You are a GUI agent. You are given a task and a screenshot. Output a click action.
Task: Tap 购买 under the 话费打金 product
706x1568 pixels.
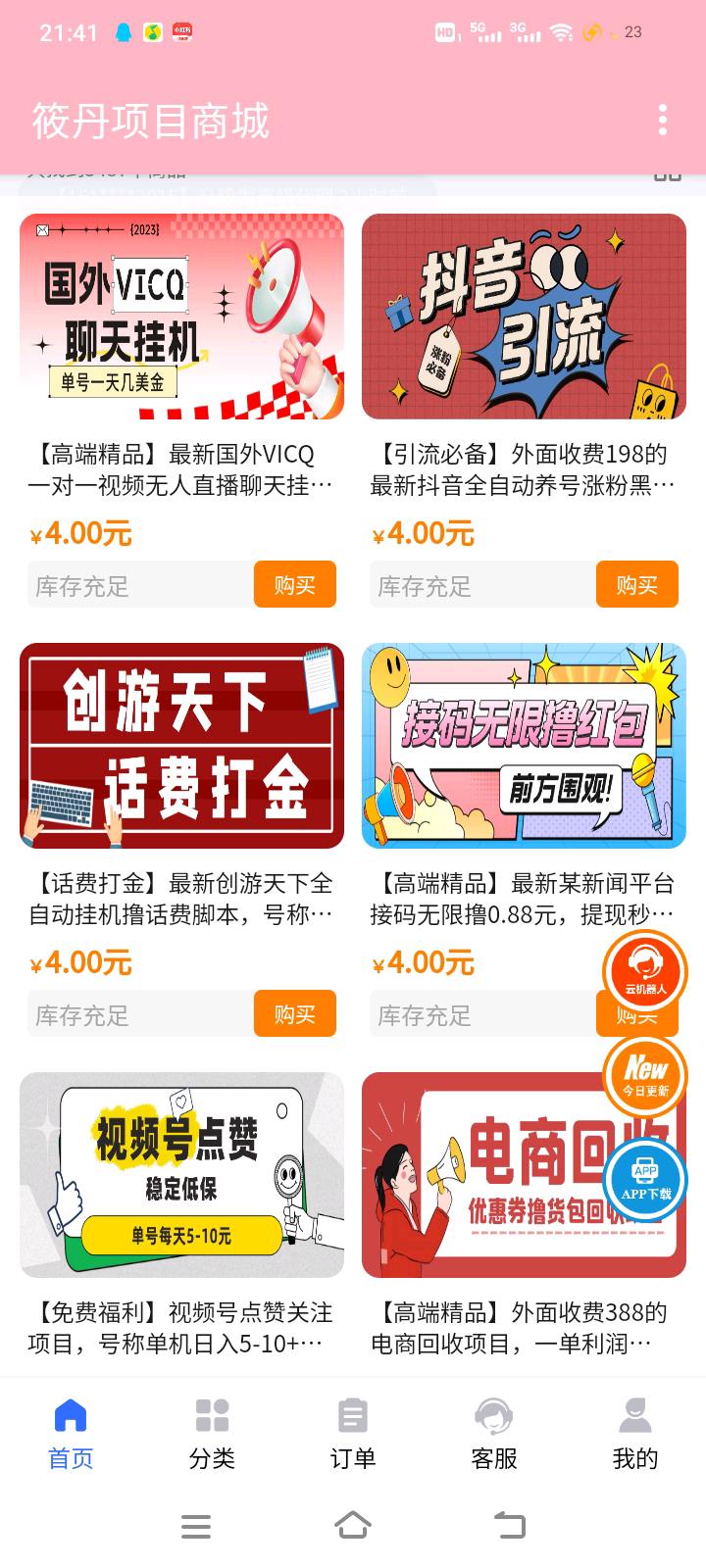point(294,1014)
